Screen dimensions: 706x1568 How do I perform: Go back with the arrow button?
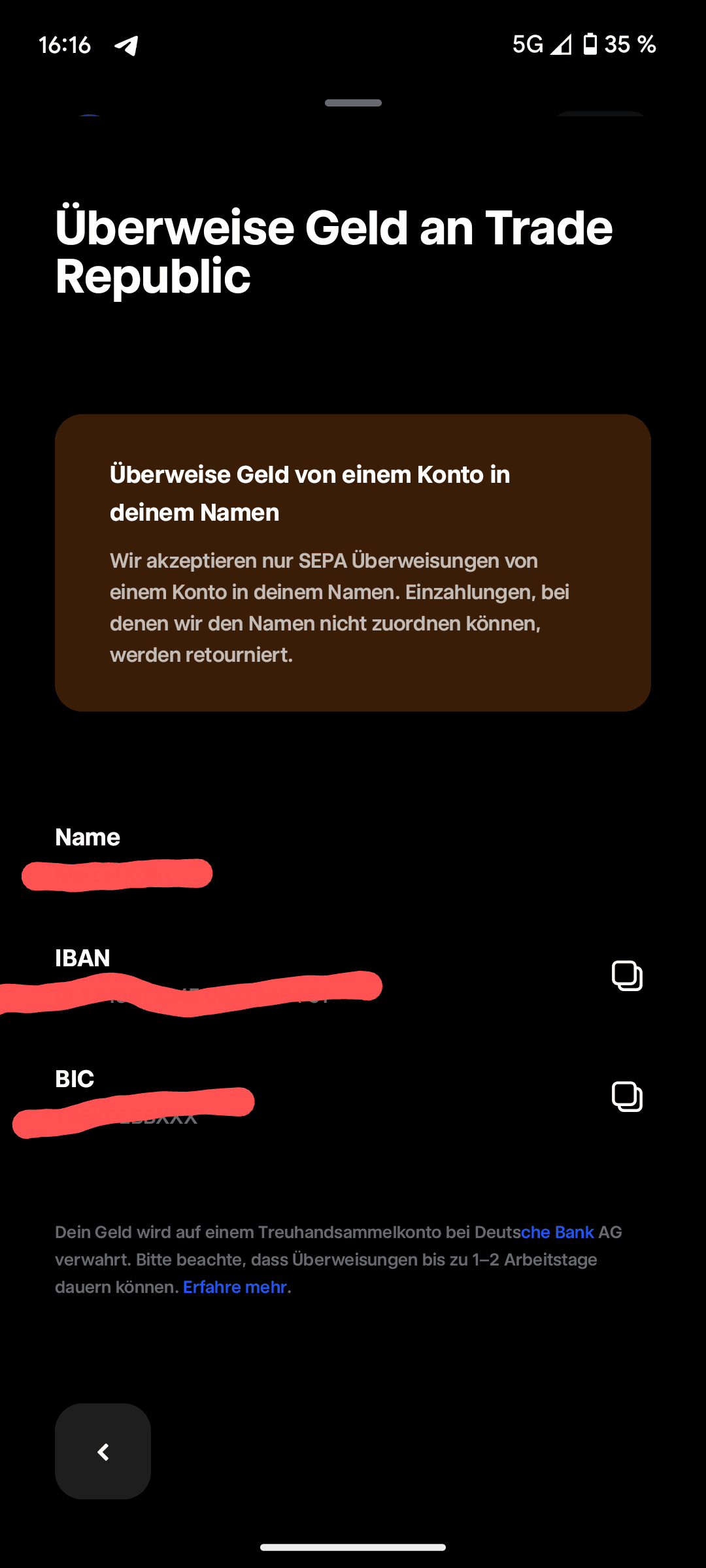click(103, 1451)
